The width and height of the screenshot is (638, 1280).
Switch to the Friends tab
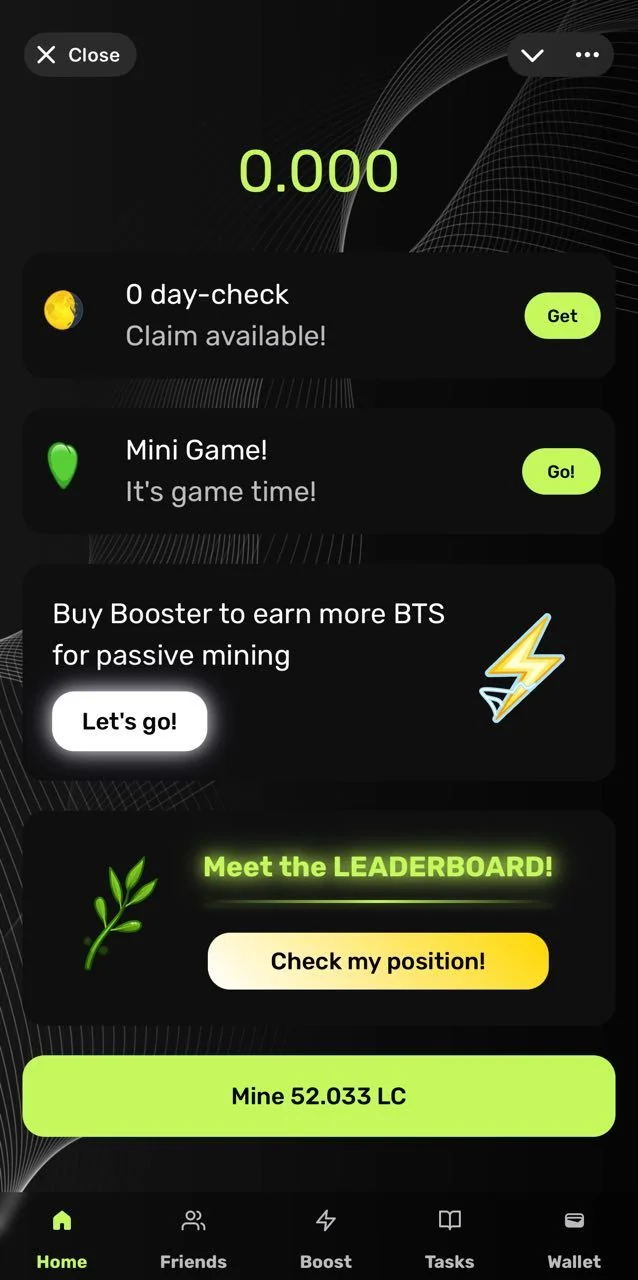pos(193,1240)
